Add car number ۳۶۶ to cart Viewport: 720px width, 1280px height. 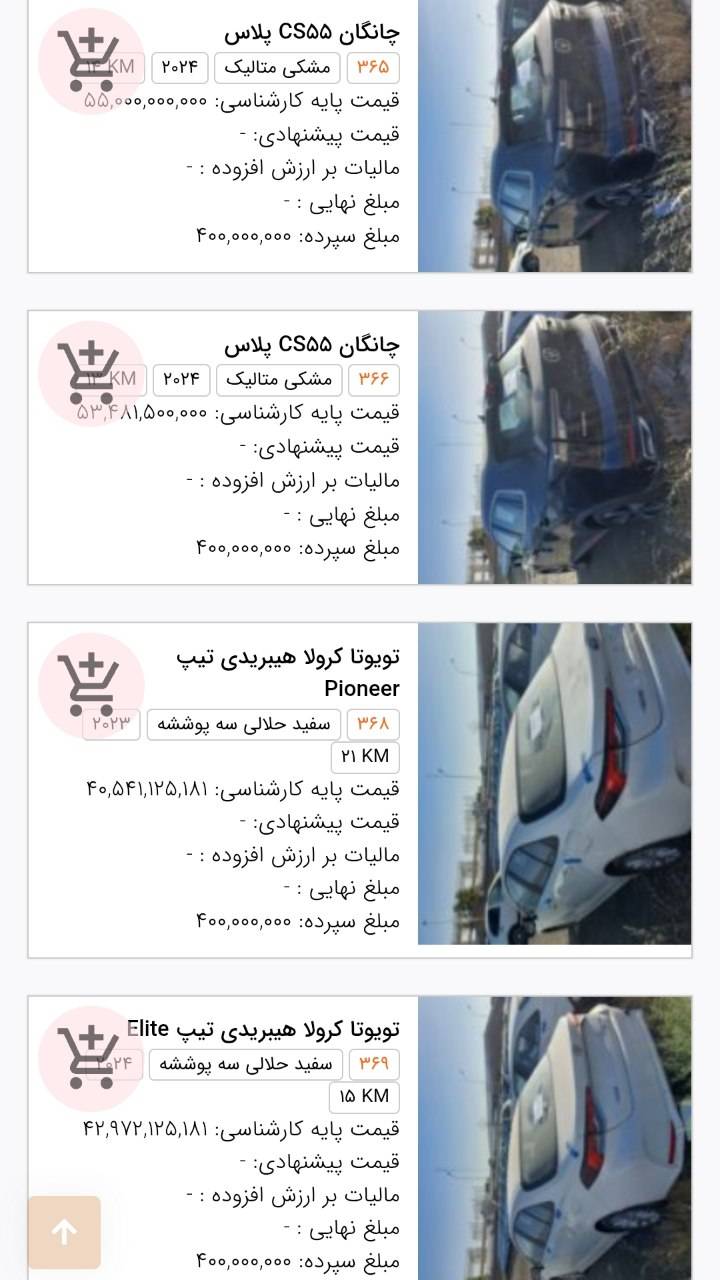pyautogui.click(x=91, y=373)
